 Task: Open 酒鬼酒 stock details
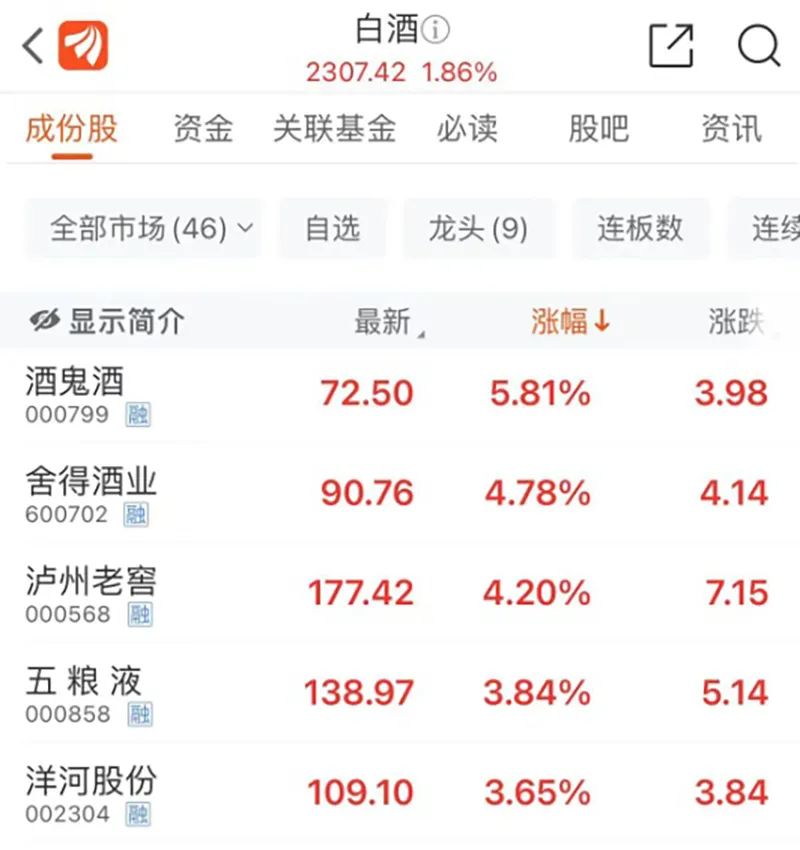pos(75,392)
